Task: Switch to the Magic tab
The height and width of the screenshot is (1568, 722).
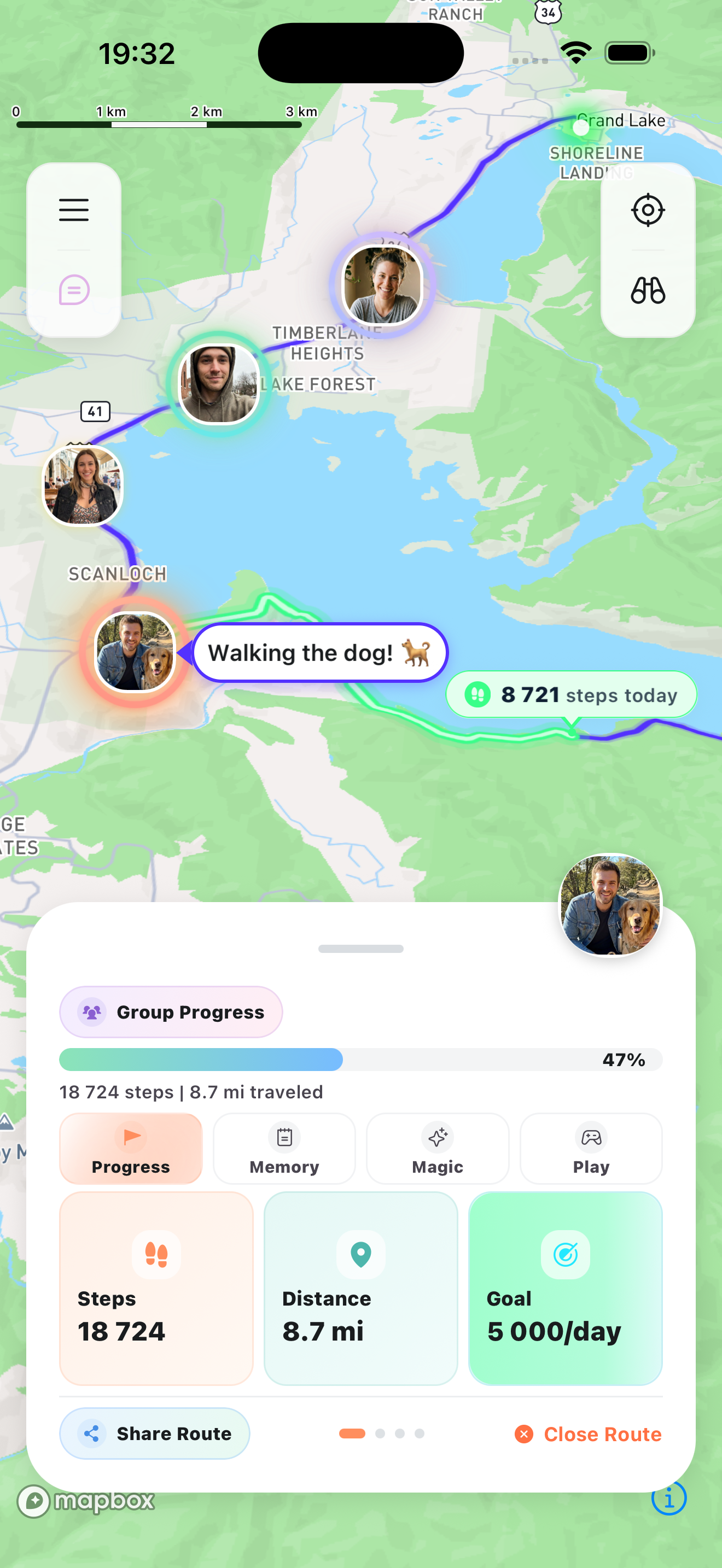Action: point(438,1149)
